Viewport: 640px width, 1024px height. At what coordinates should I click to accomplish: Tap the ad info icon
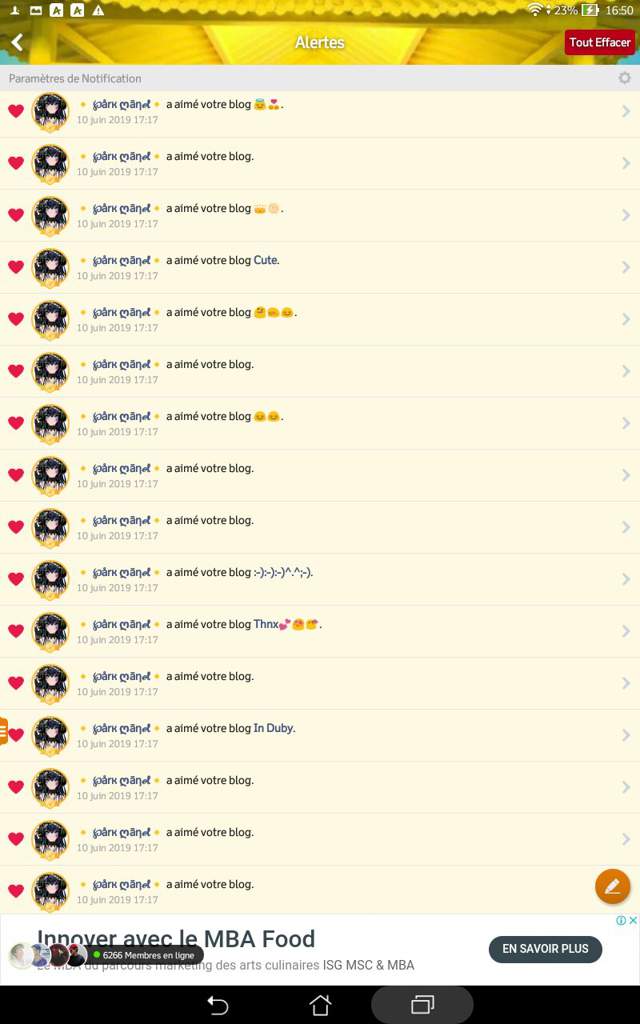click(x=620, y=921)
